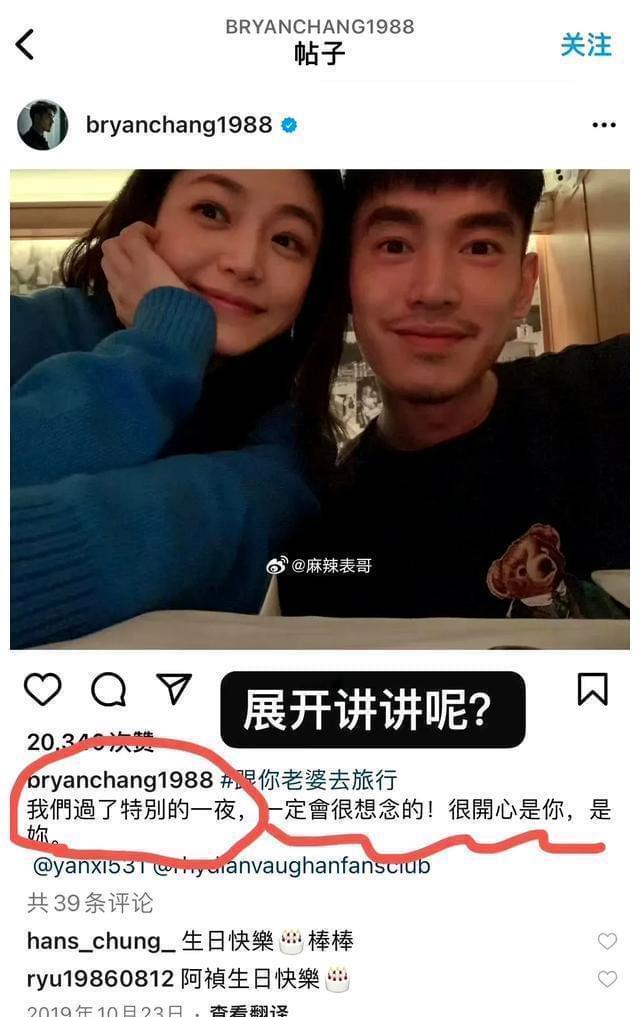Open the comment bubble icon

[108, 689]
